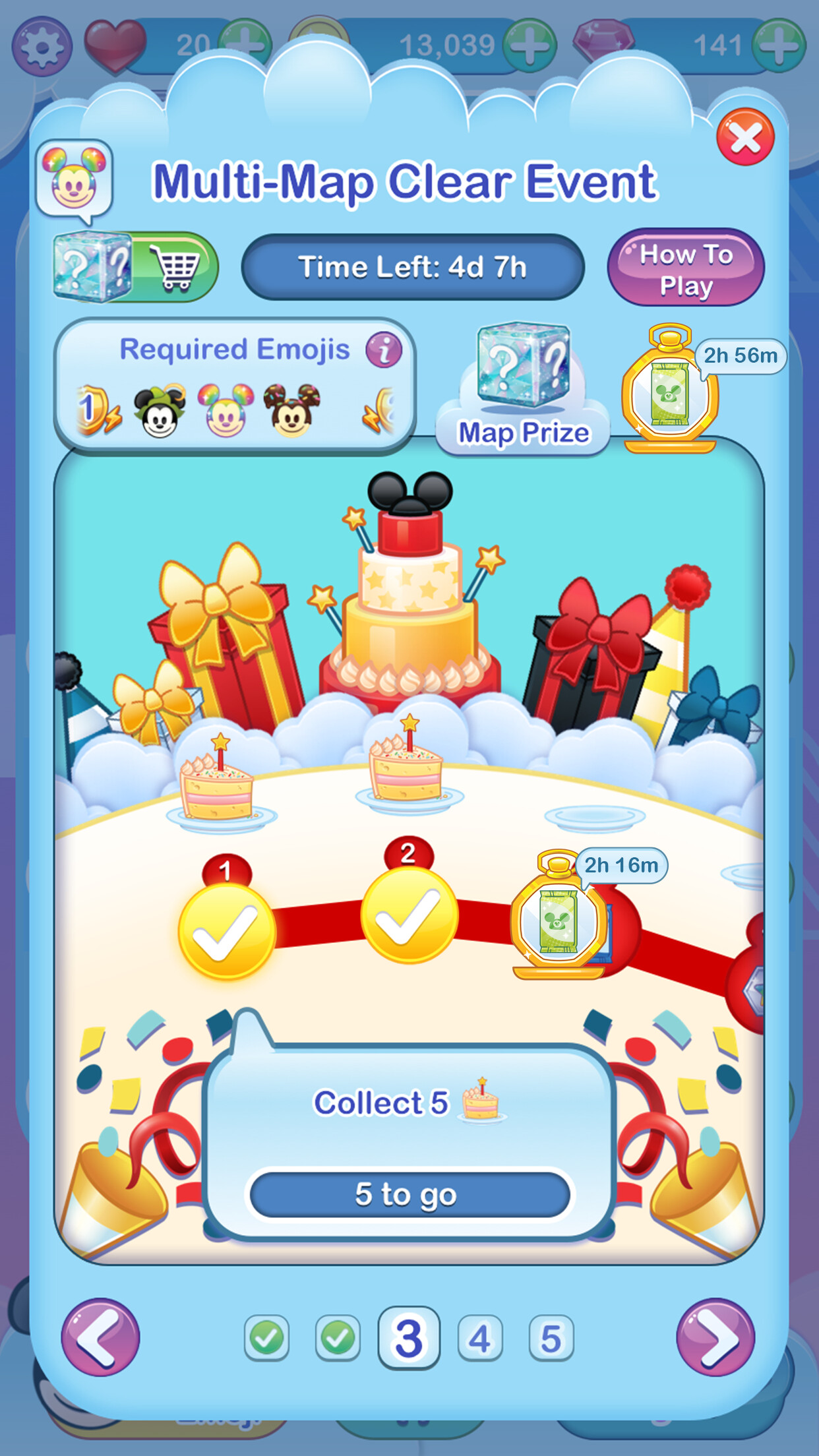
Task: Show info about Required Emojis
Action: point(384,349)
